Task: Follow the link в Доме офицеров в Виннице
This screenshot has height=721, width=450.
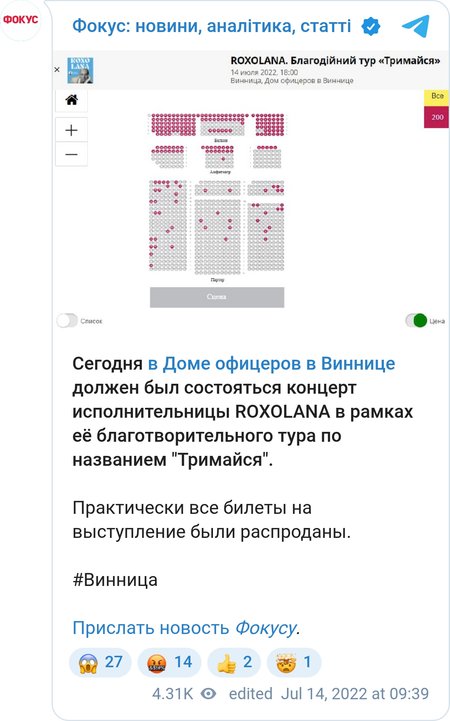Action: tap(271, 363)
